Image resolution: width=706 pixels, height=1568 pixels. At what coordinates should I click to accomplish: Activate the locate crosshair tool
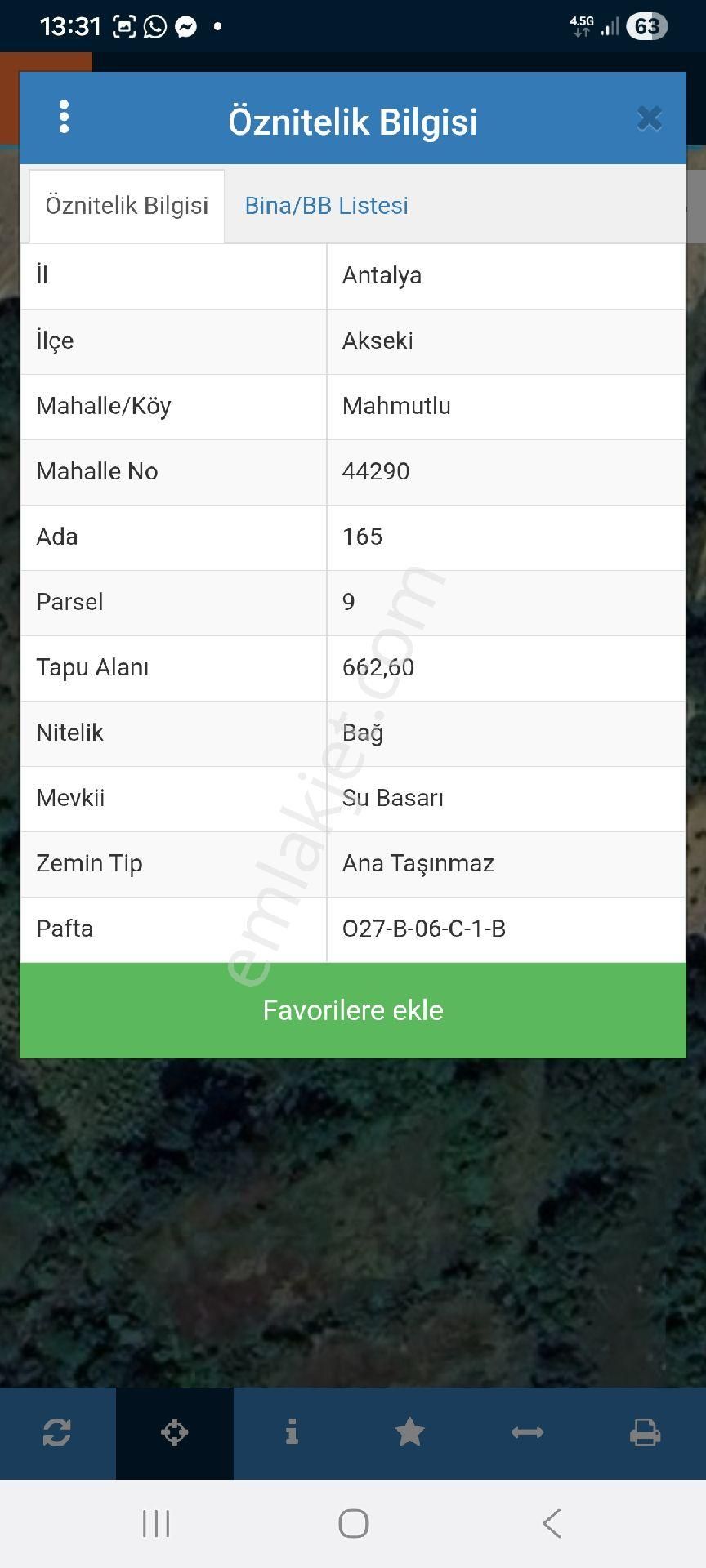click(x=175, y=1432)
